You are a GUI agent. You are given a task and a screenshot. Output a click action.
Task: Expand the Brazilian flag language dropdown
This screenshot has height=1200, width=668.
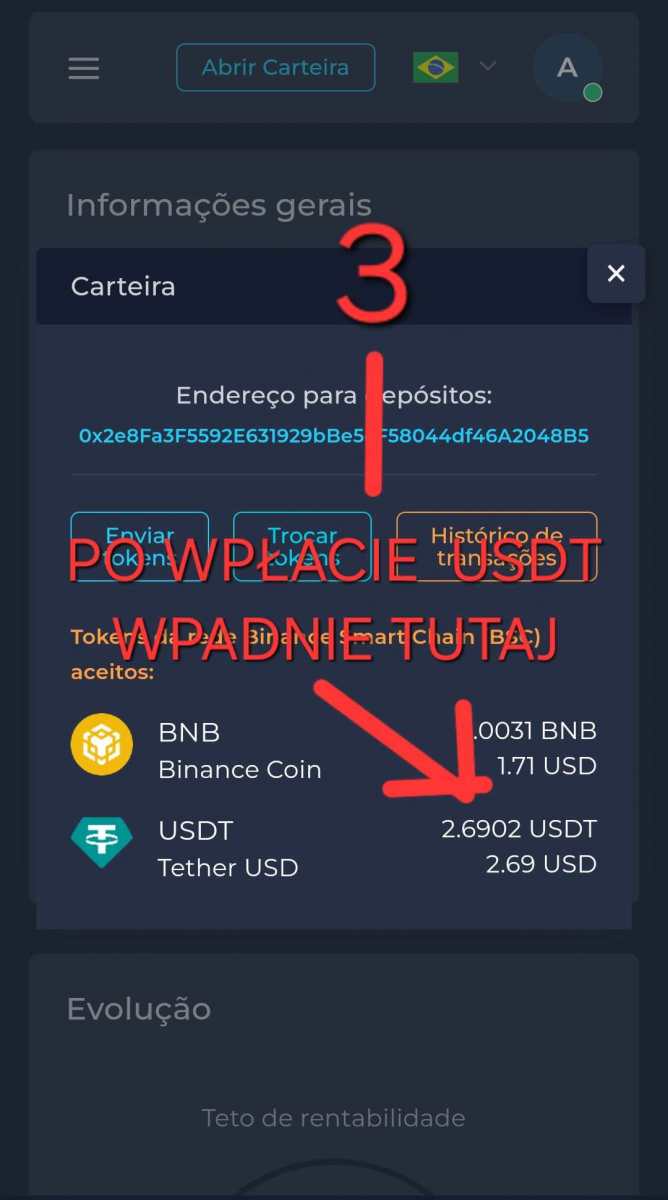(455, 67)
